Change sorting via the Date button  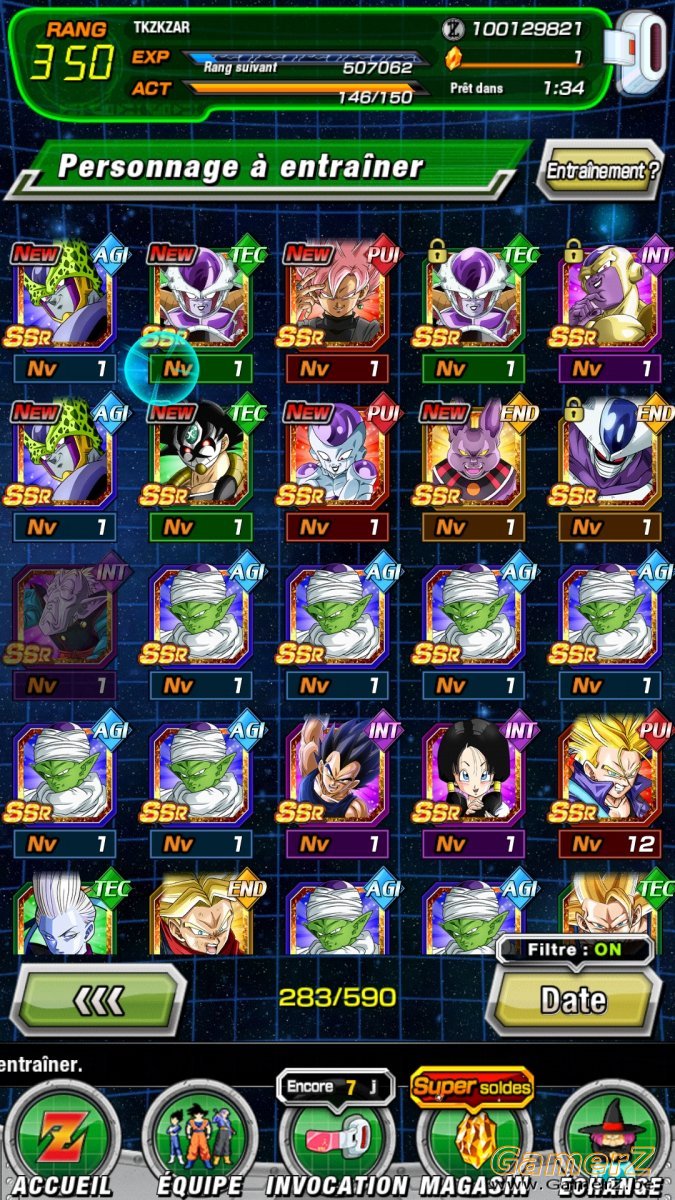coord(573,999)
